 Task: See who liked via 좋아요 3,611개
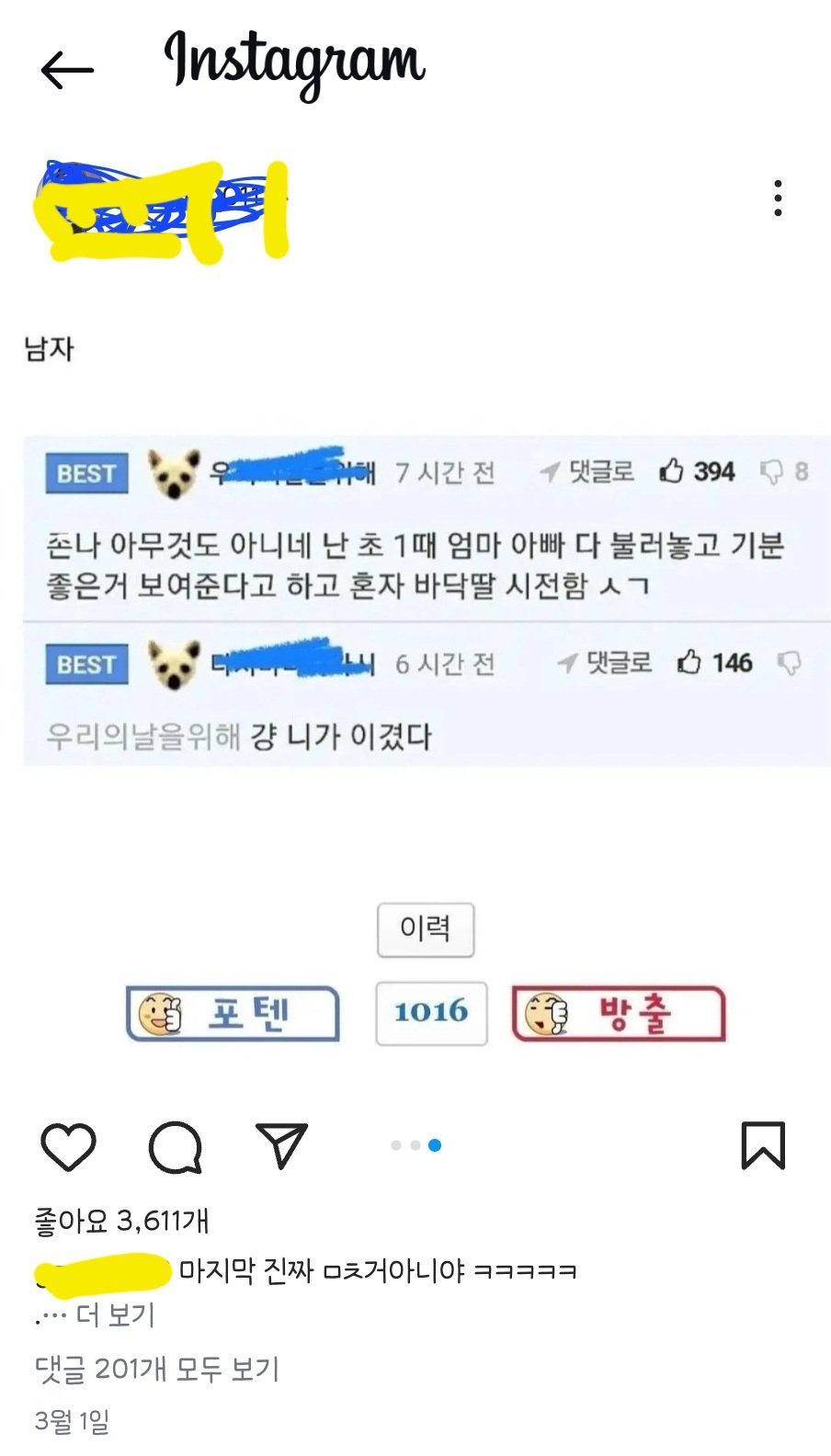coord(121,1221)
